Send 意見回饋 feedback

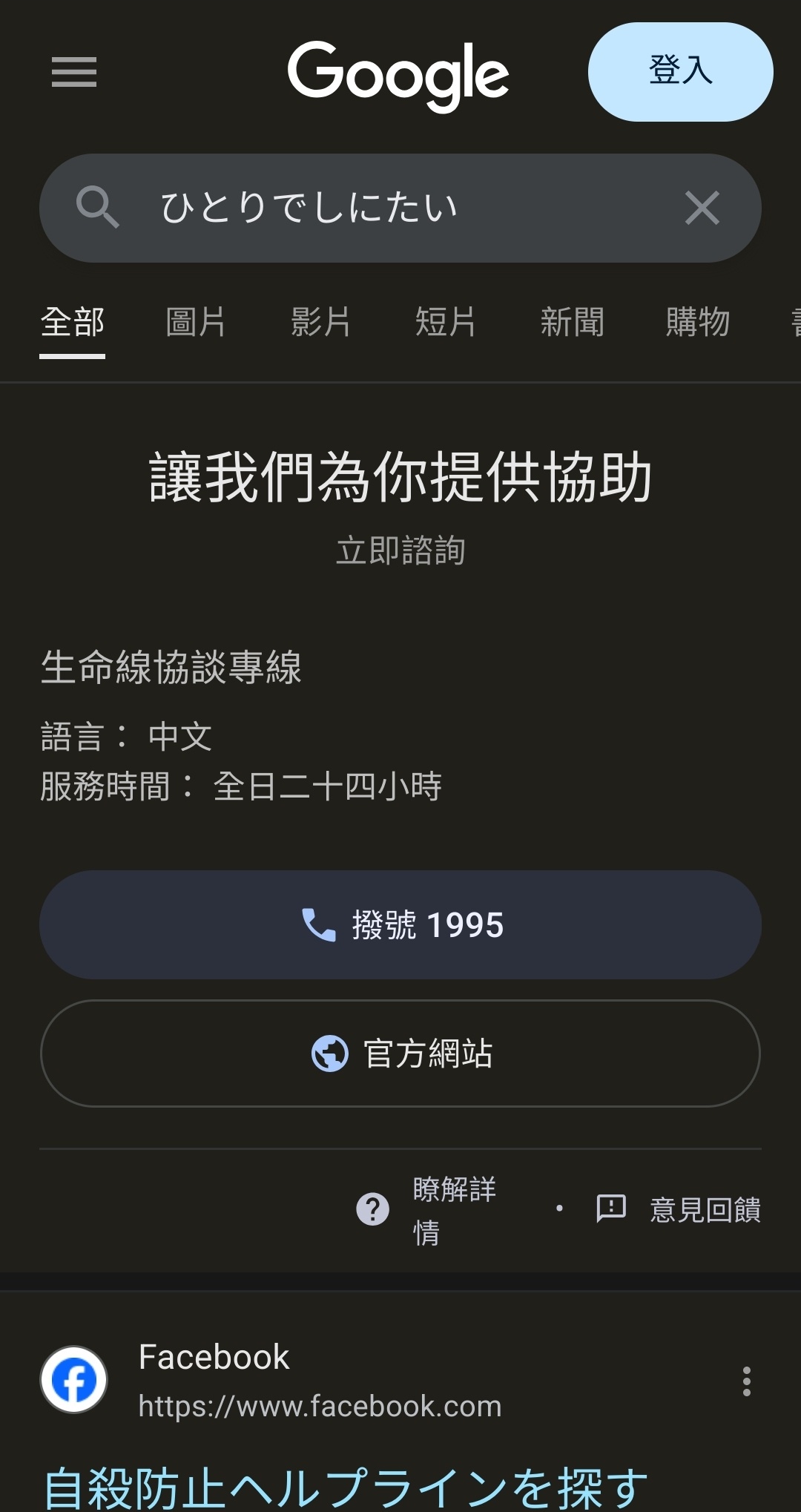679,1209
